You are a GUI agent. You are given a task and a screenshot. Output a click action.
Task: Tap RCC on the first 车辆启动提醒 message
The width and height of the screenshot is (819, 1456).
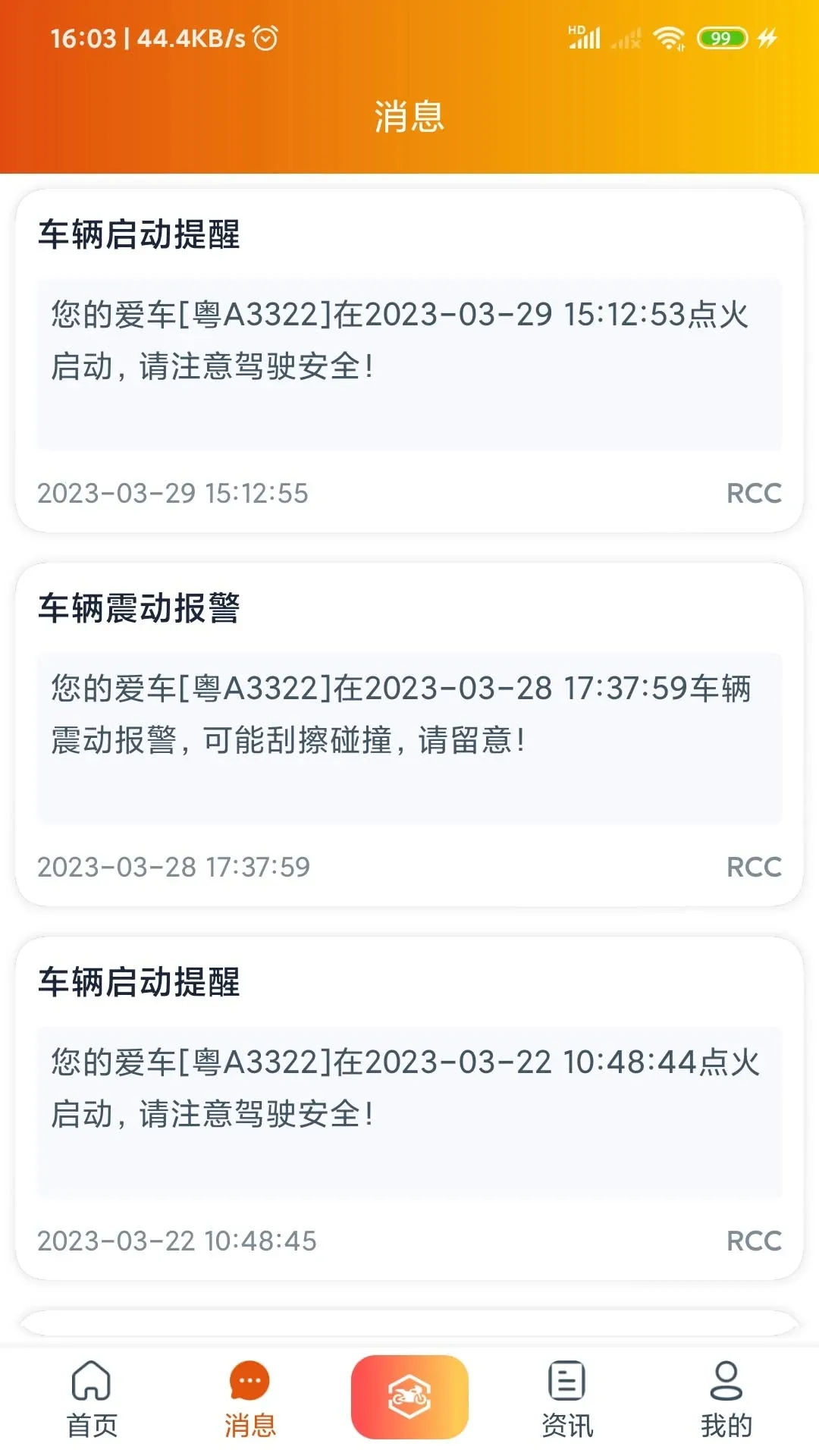[x=754, y=493]
